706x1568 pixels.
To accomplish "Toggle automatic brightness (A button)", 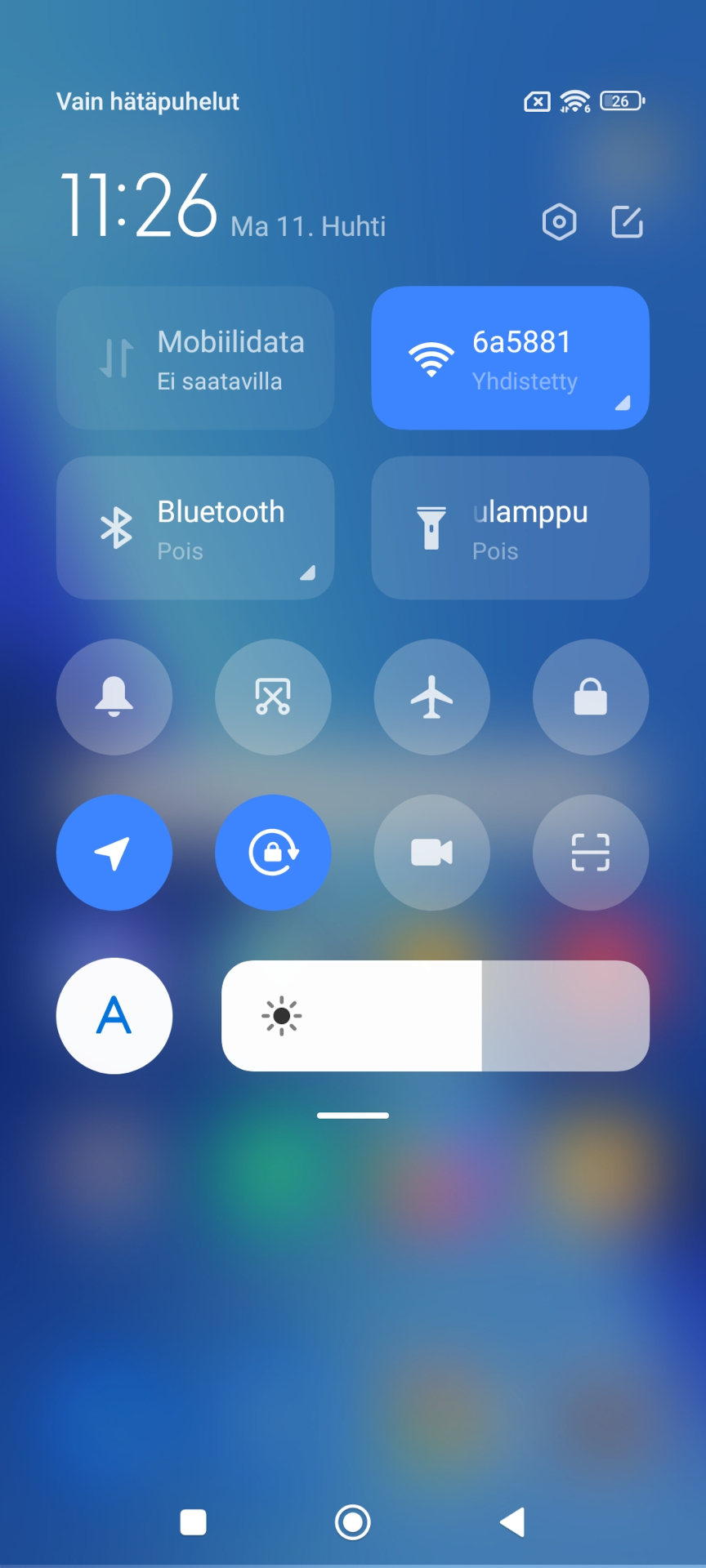I will pyautogui.click(x=114, y=1016).
